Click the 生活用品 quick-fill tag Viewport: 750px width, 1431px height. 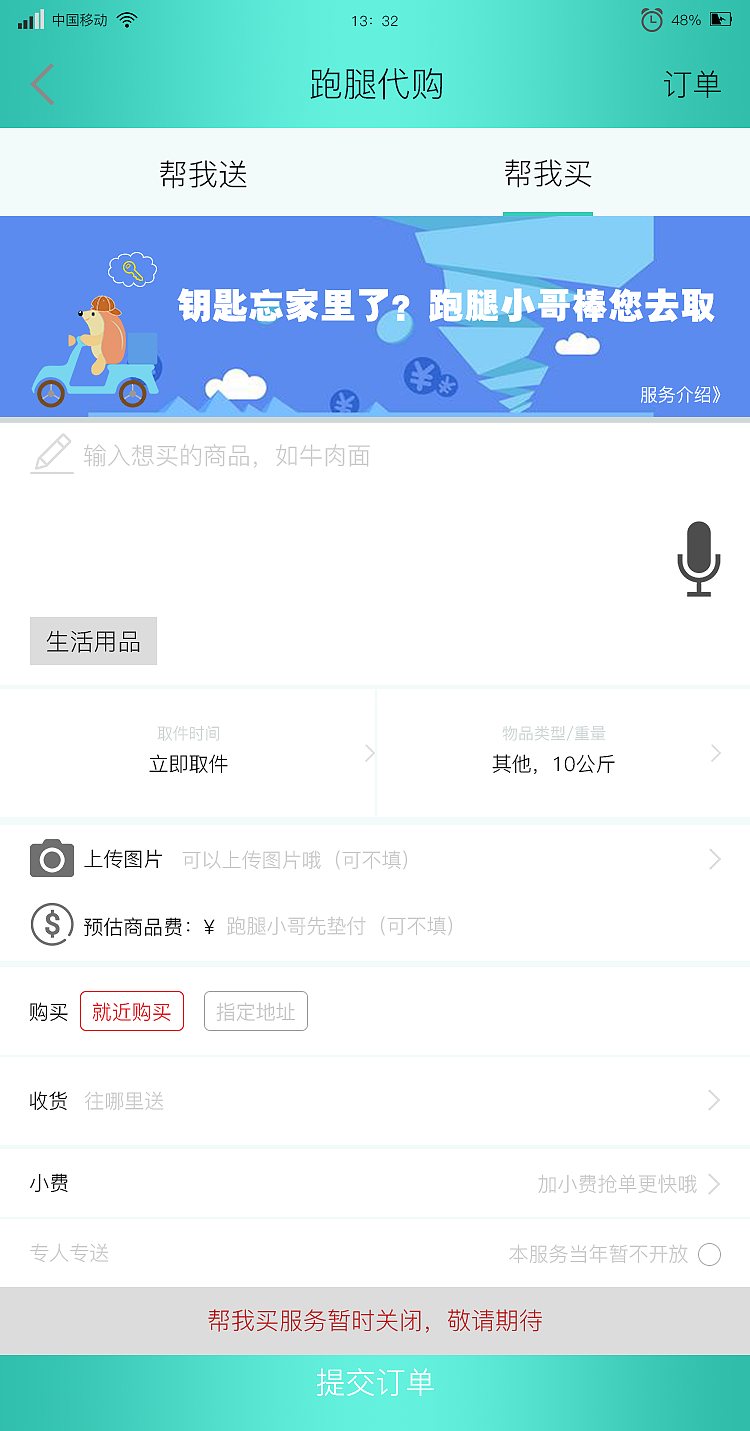(x=93, y=641)
